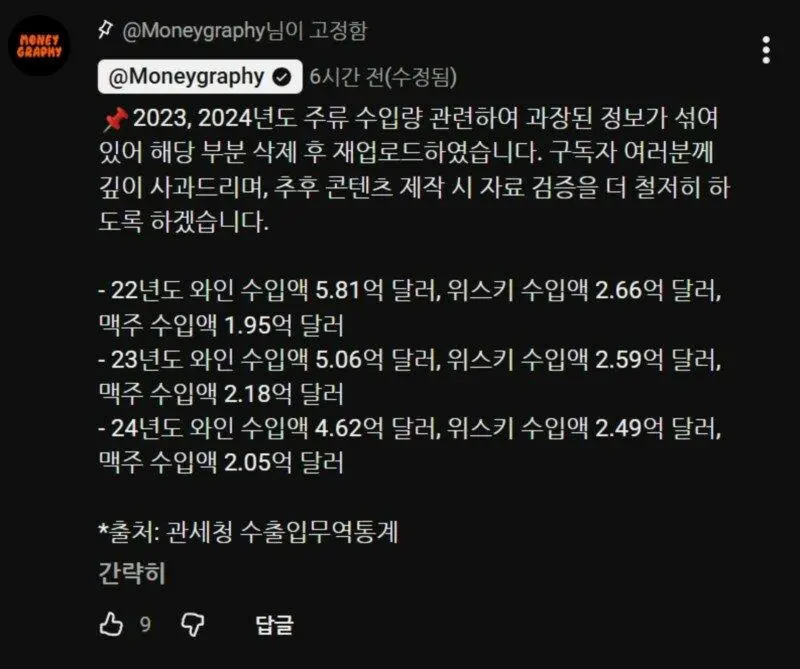800x669 pixels.
Task: Collapse comment with 간략히
Action: point(131,573)
